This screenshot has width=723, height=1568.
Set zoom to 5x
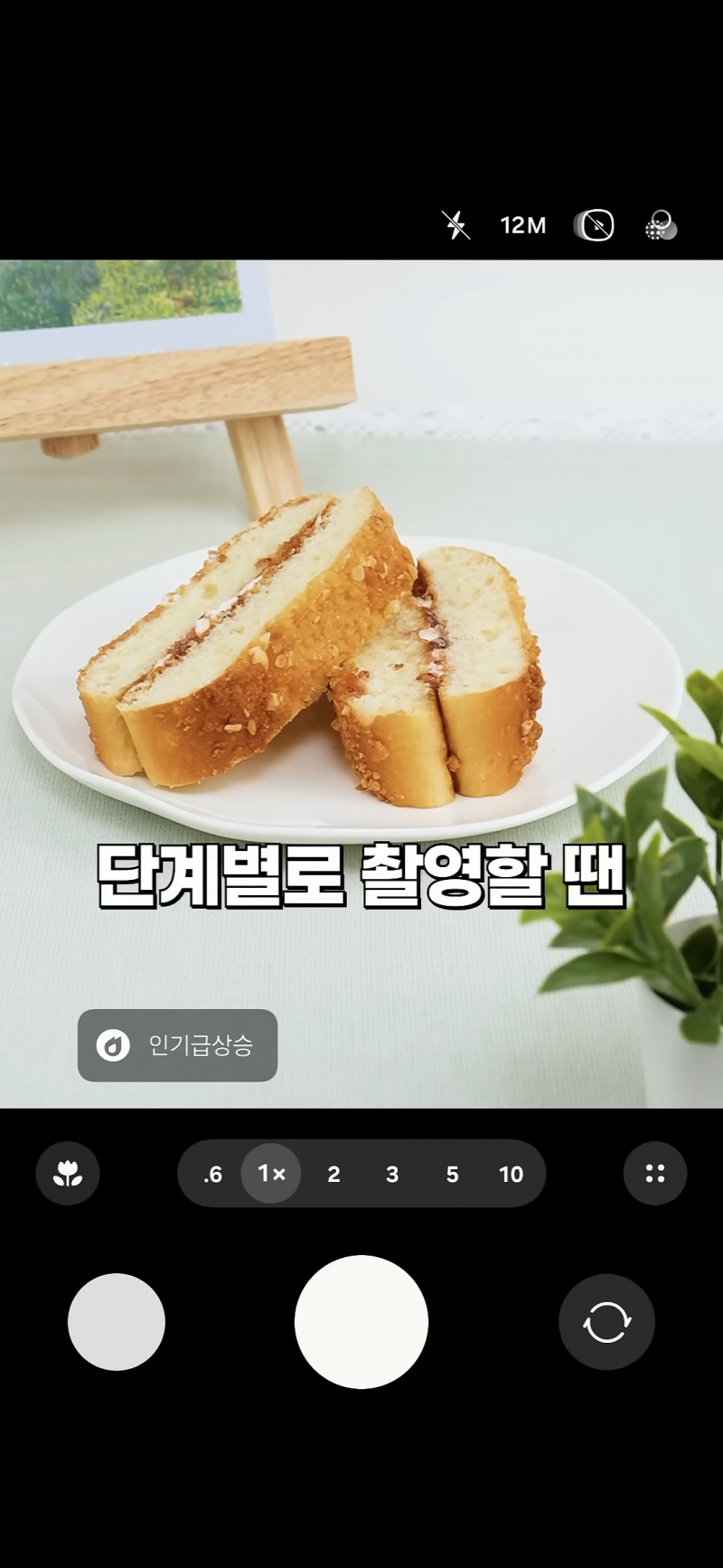tap(452, 1174)
